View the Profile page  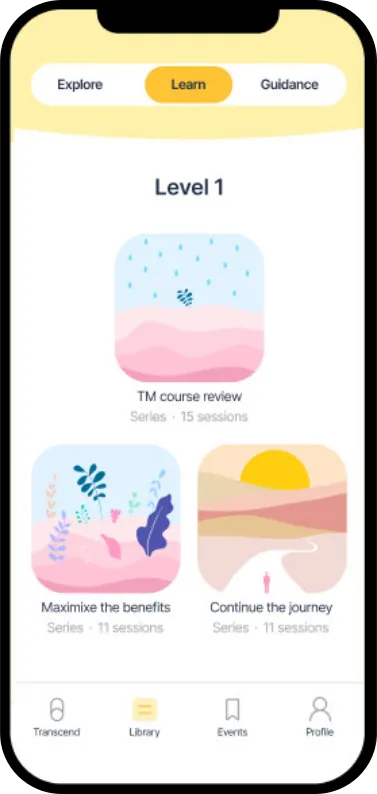[320, 717]
